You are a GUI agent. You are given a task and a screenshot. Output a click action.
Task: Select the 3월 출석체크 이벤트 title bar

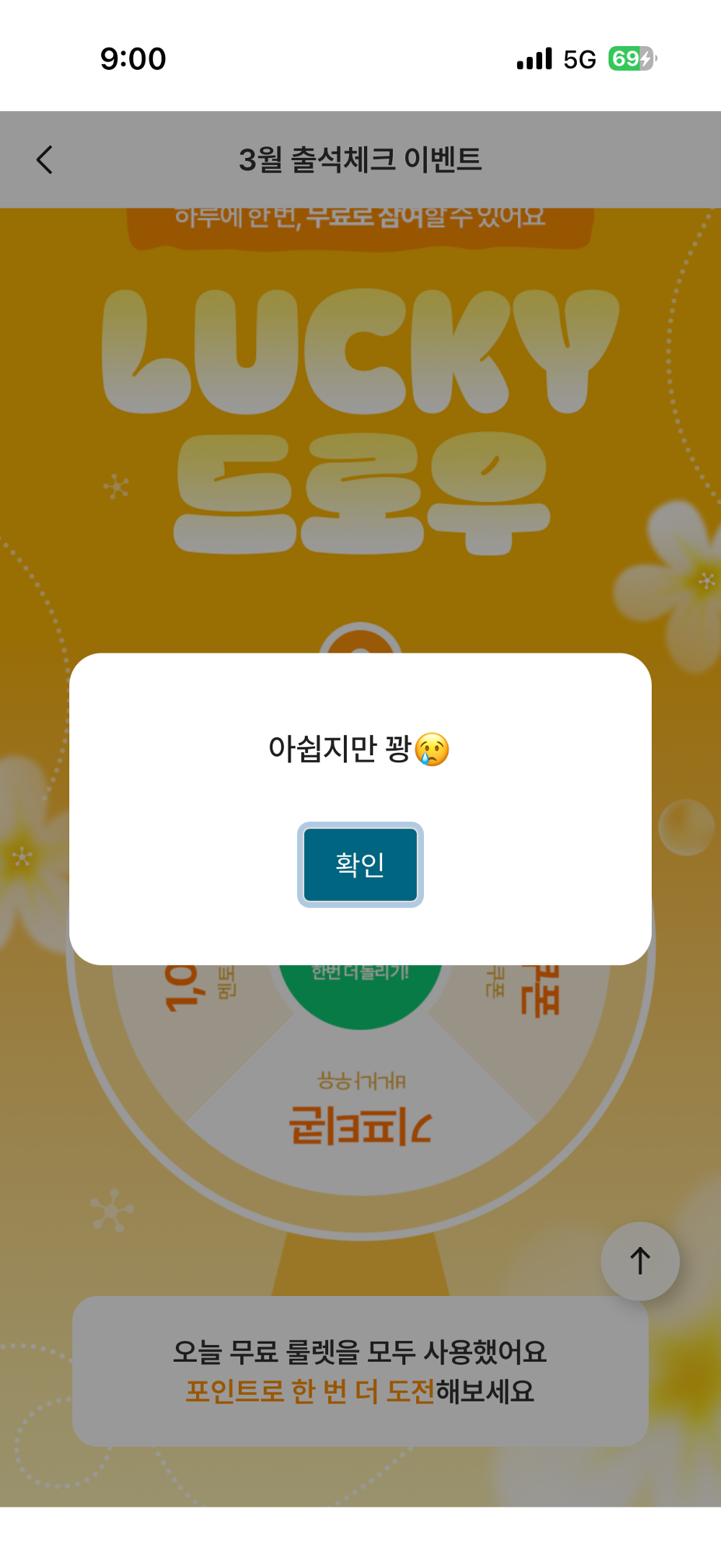[360, 157]
